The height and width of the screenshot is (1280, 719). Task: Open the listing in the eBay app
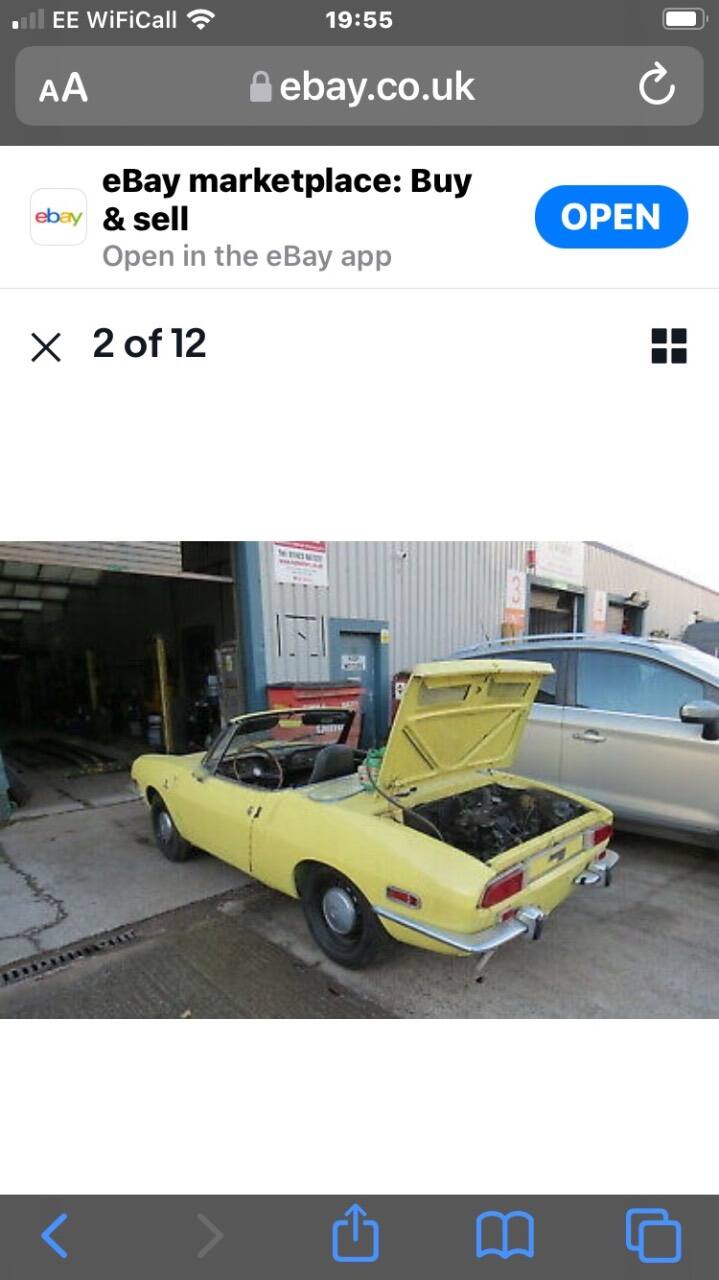click(611, 217)
